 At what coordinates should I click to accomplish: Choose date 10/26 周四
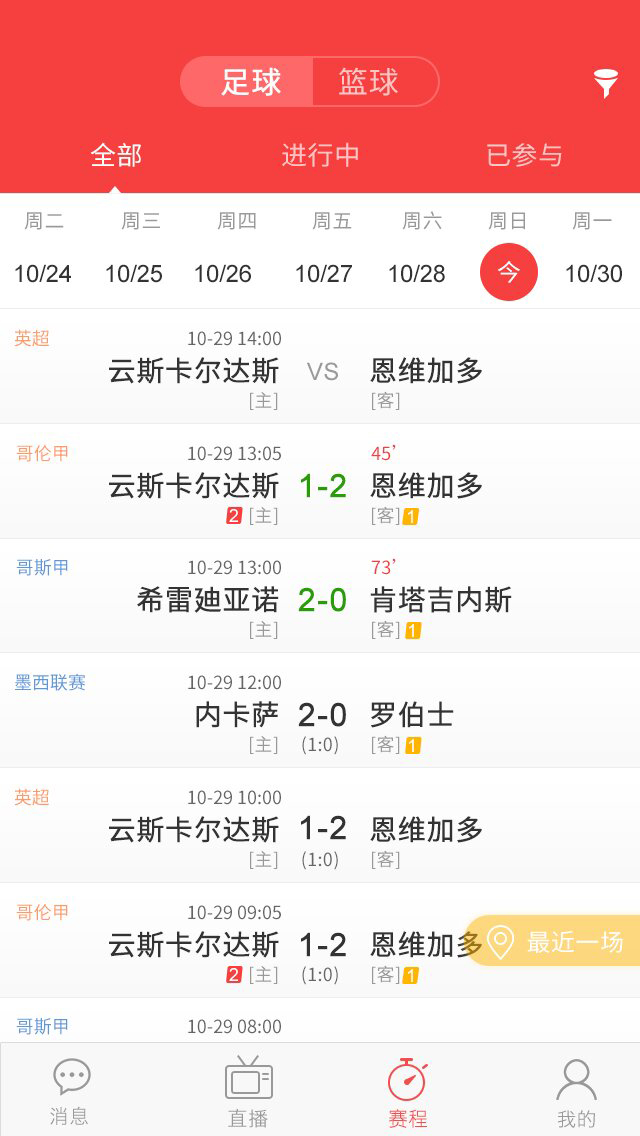tap(223, 250)
